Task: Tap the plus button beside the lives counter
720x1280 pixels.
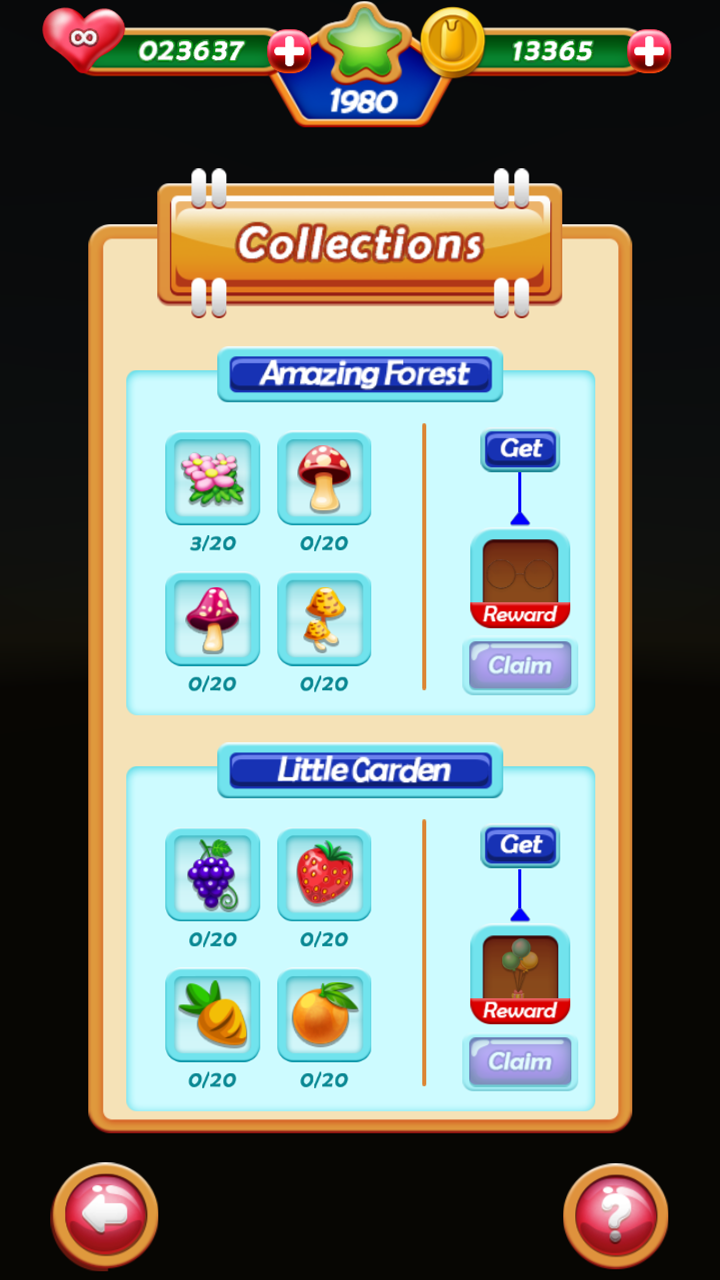Action: (x=290, y=50)
